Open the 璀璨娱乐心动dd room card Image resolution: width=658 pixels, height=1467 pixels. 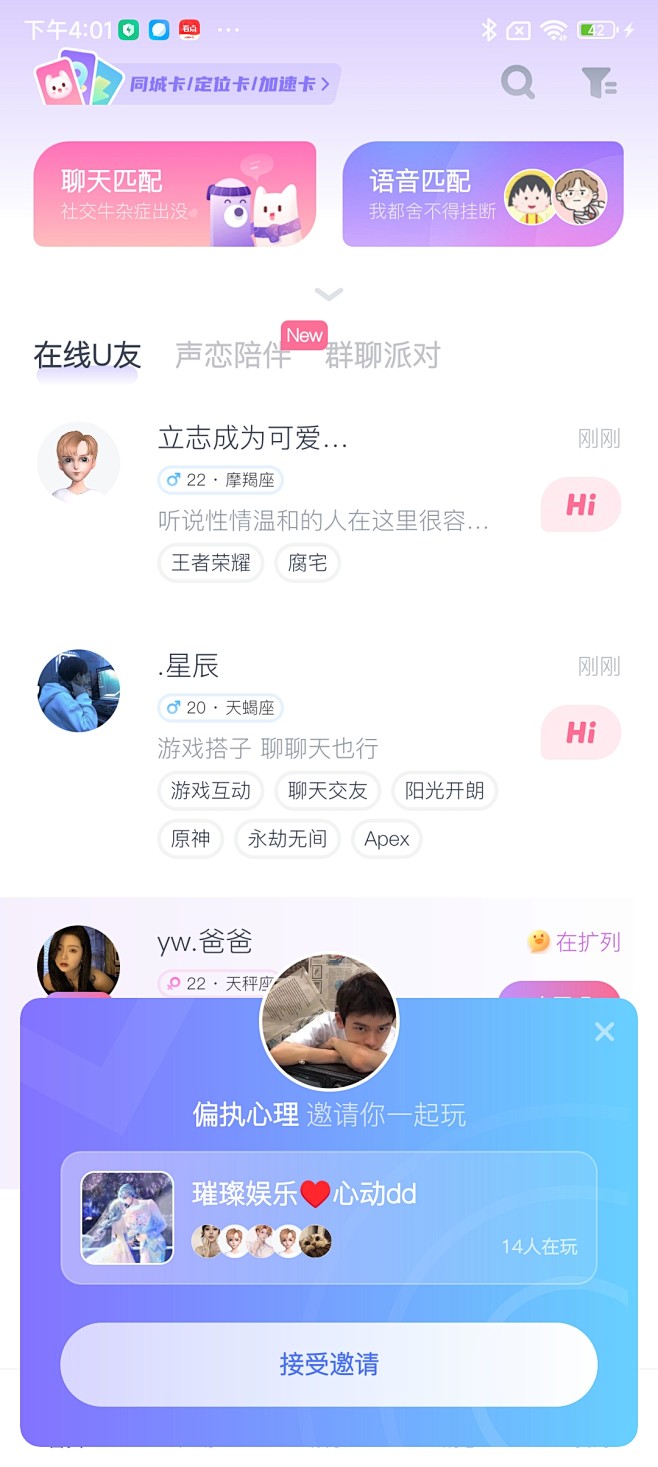click(329, 1218)
